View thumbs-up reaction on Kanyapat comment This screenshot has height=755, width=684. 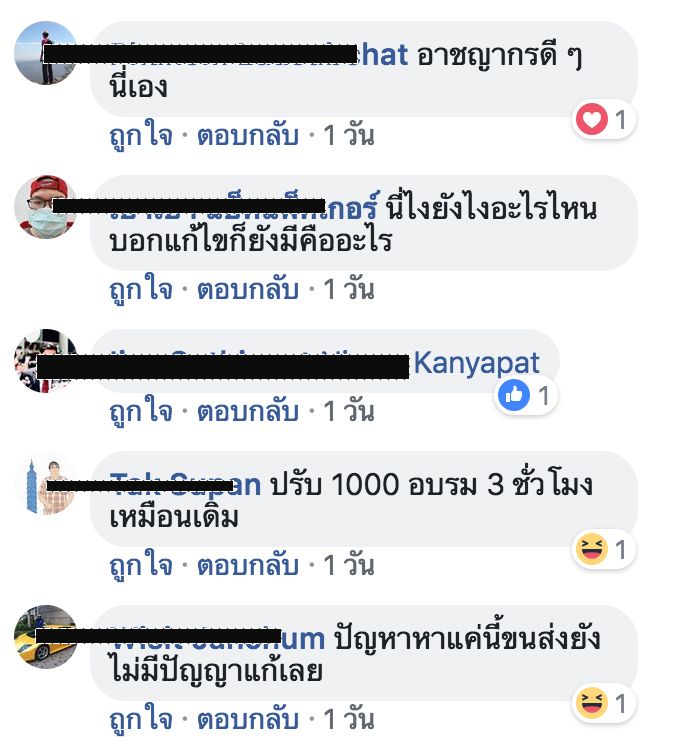point(527,396)
